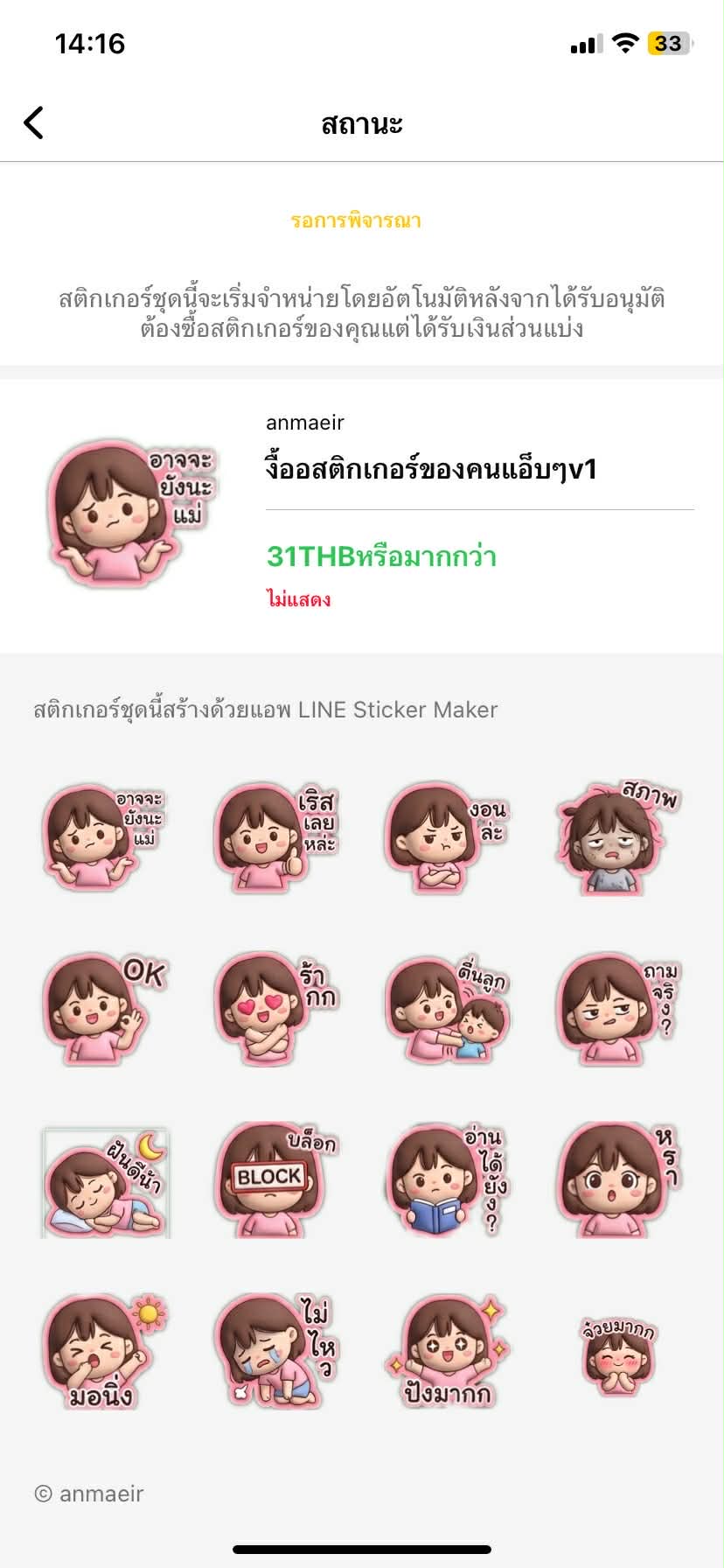This screenshot has height=1568, width=724.
Task: Tap the อ่านได้ยัง? book-reading sticker
Action: pyautogui.click(x=446, y=1181)
